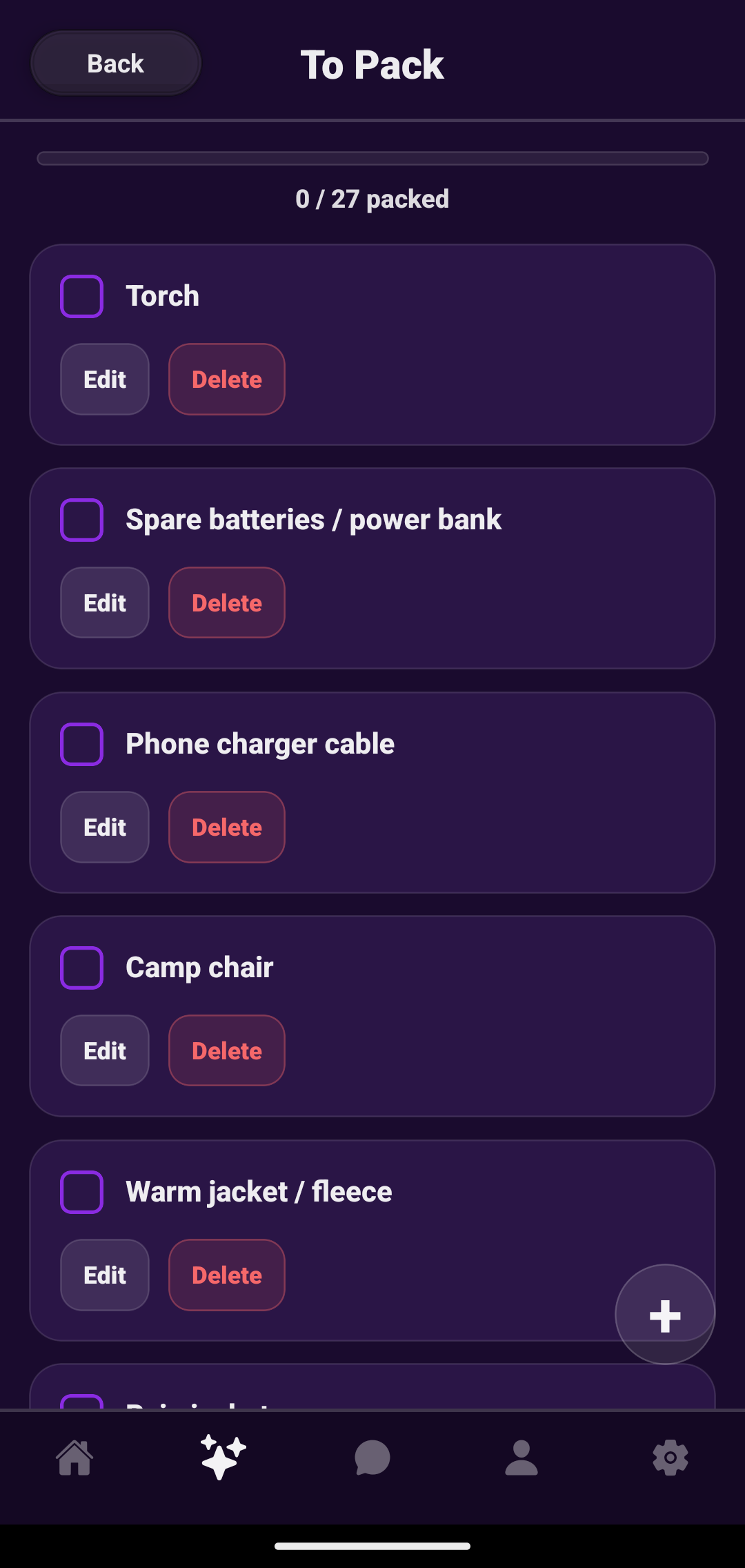
Task: Tick the Phone charger cable checkbox
Action: (x=82, y=744)
